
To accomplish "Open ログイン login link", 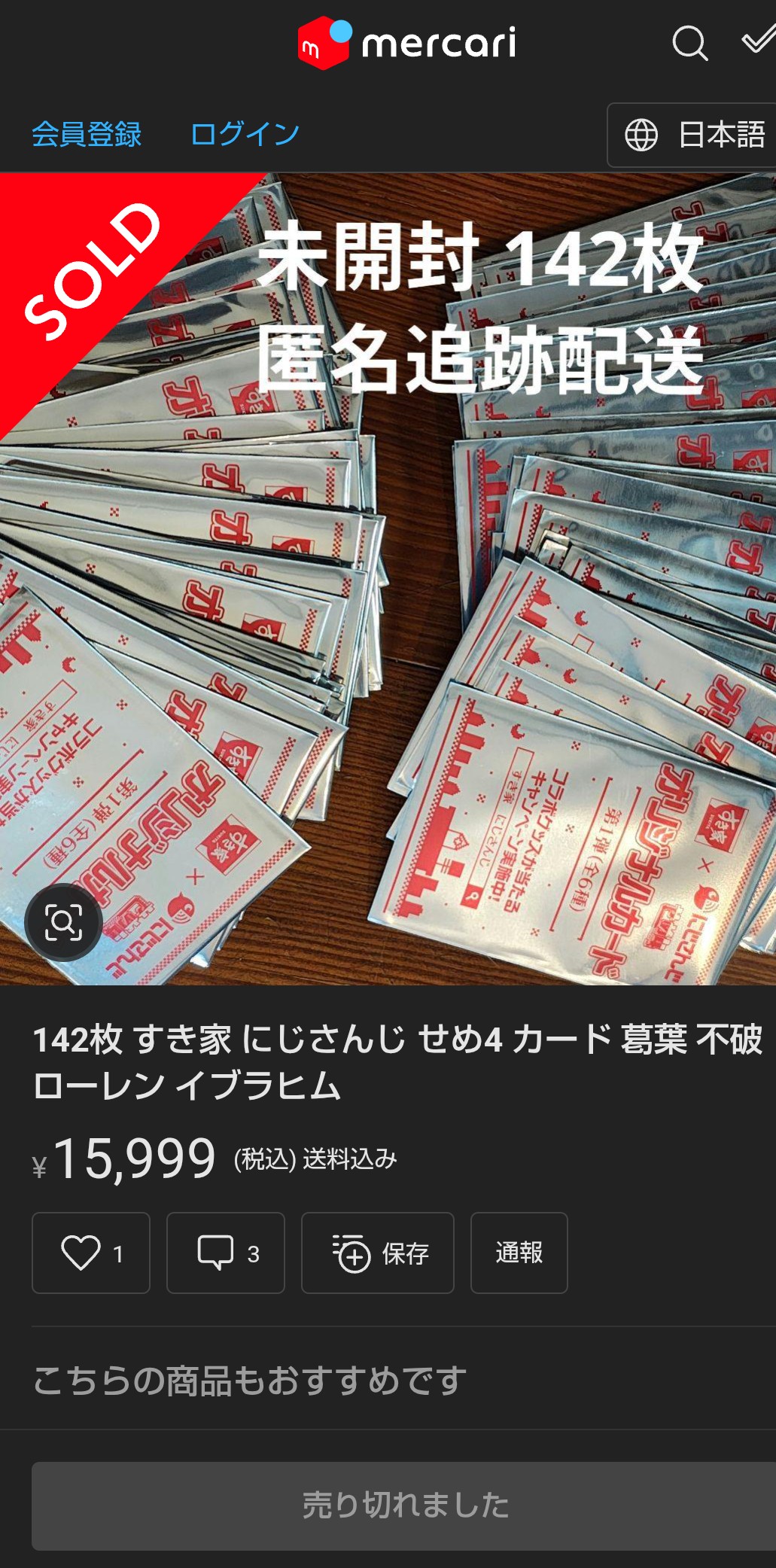I will pos(245,135).
